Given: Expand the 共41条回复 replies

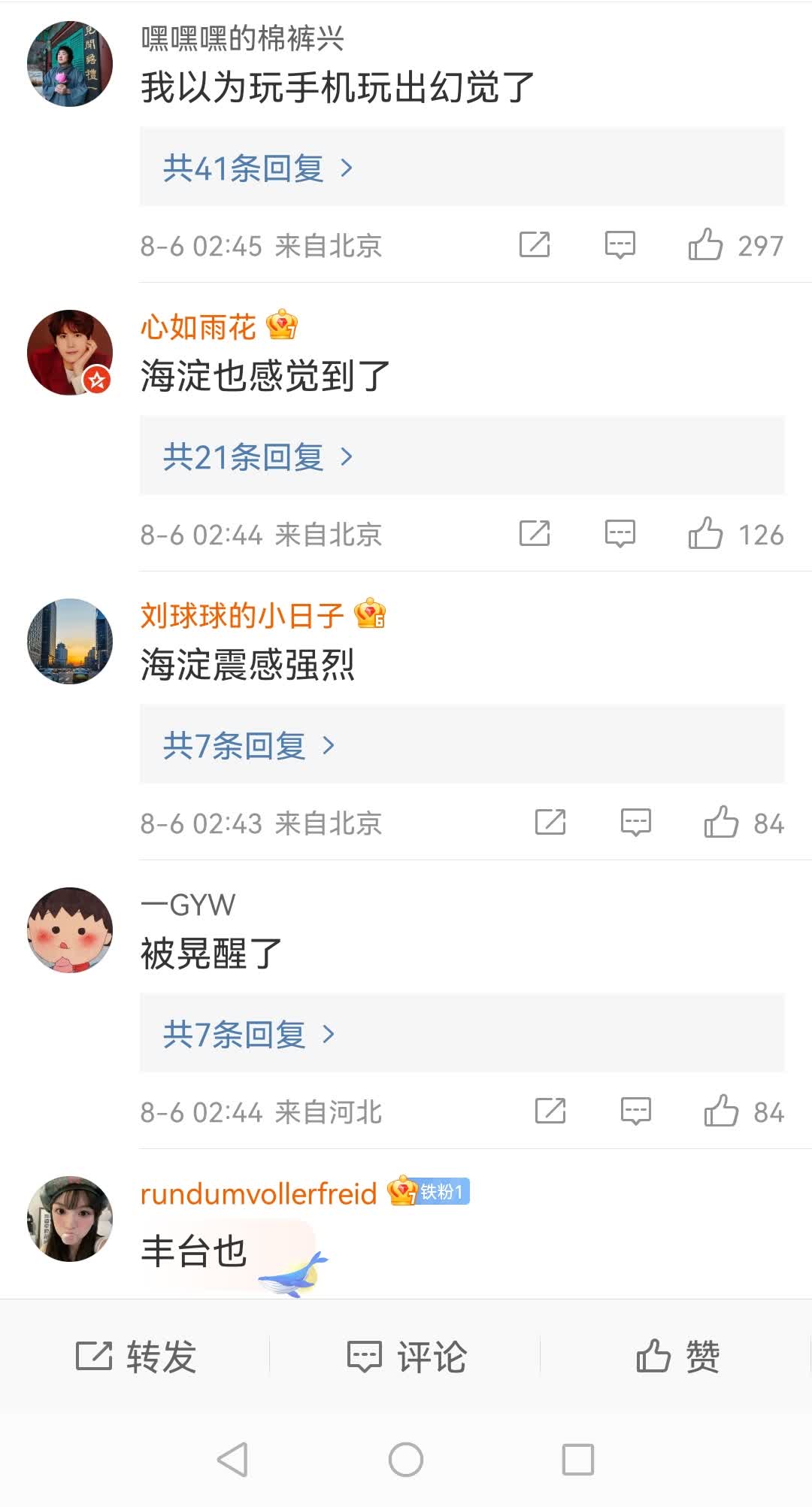Looking at the screenshot, I should 257,168.
